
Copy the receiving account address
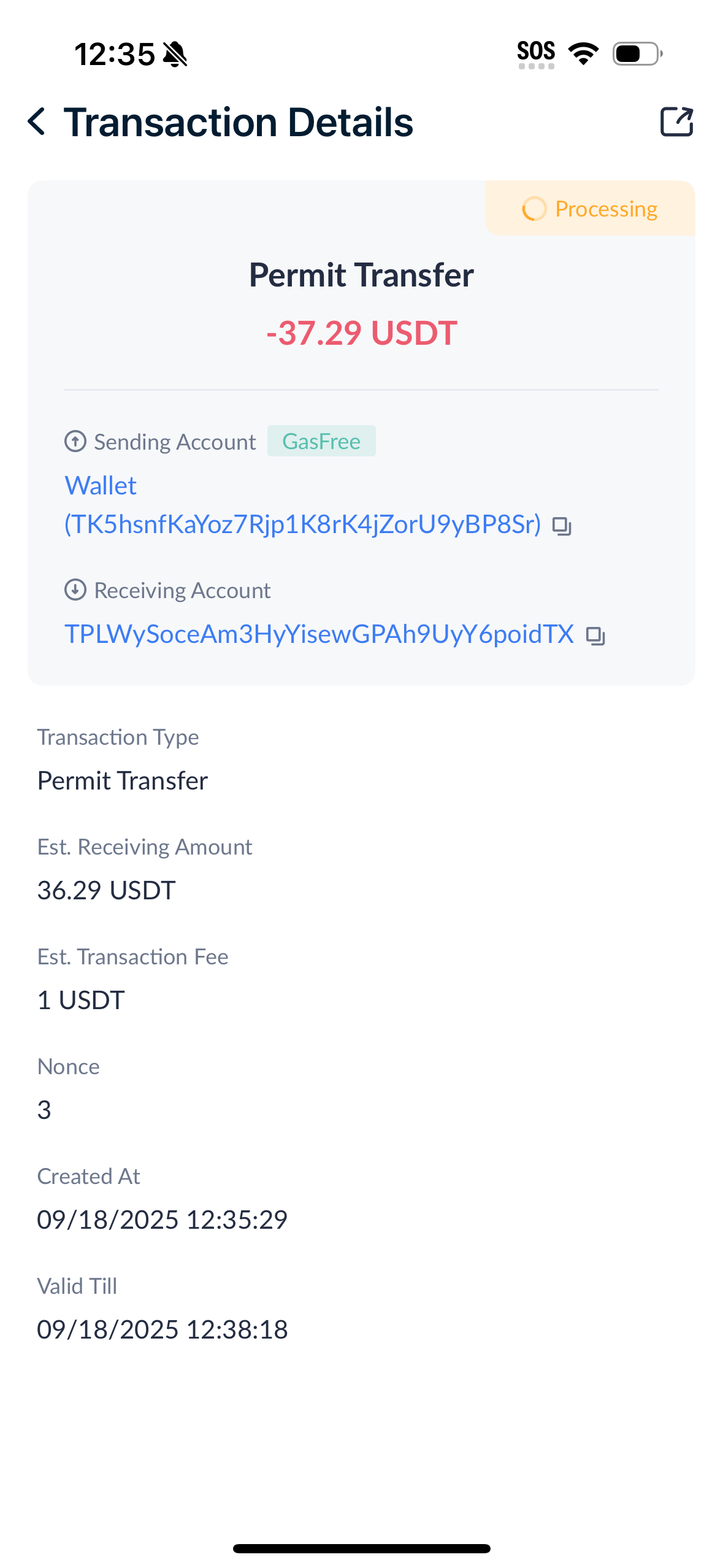point(595,636)
